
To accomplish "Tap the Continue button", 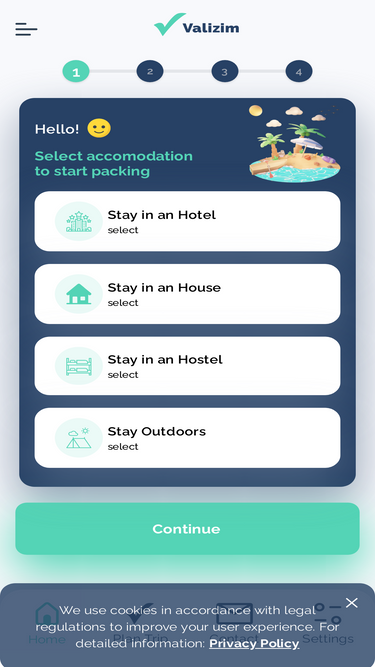I will click(187, 529).
